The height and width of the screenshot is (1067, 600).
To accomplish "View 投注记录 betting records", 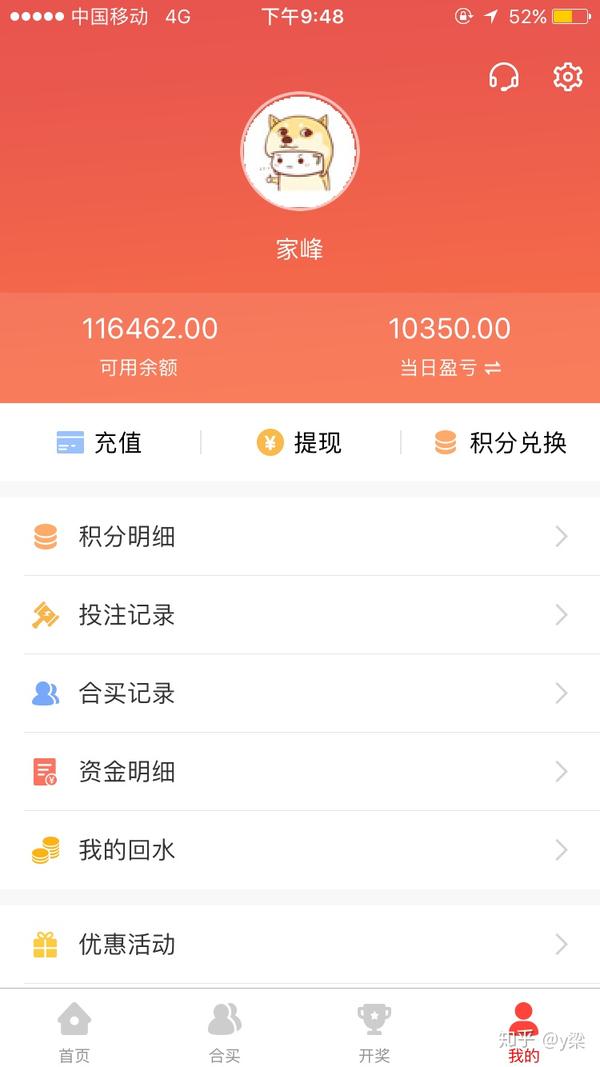I will 300,615.
